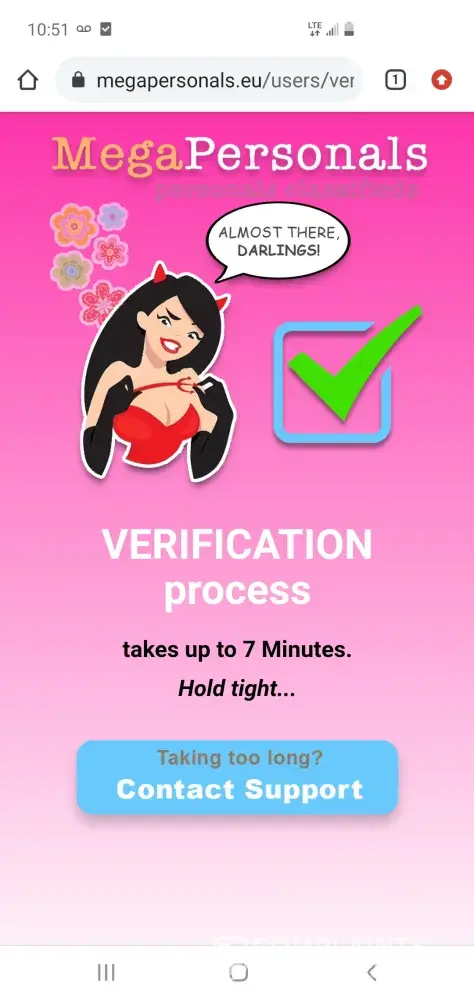Open the browser tab switcher

[396, 80]
